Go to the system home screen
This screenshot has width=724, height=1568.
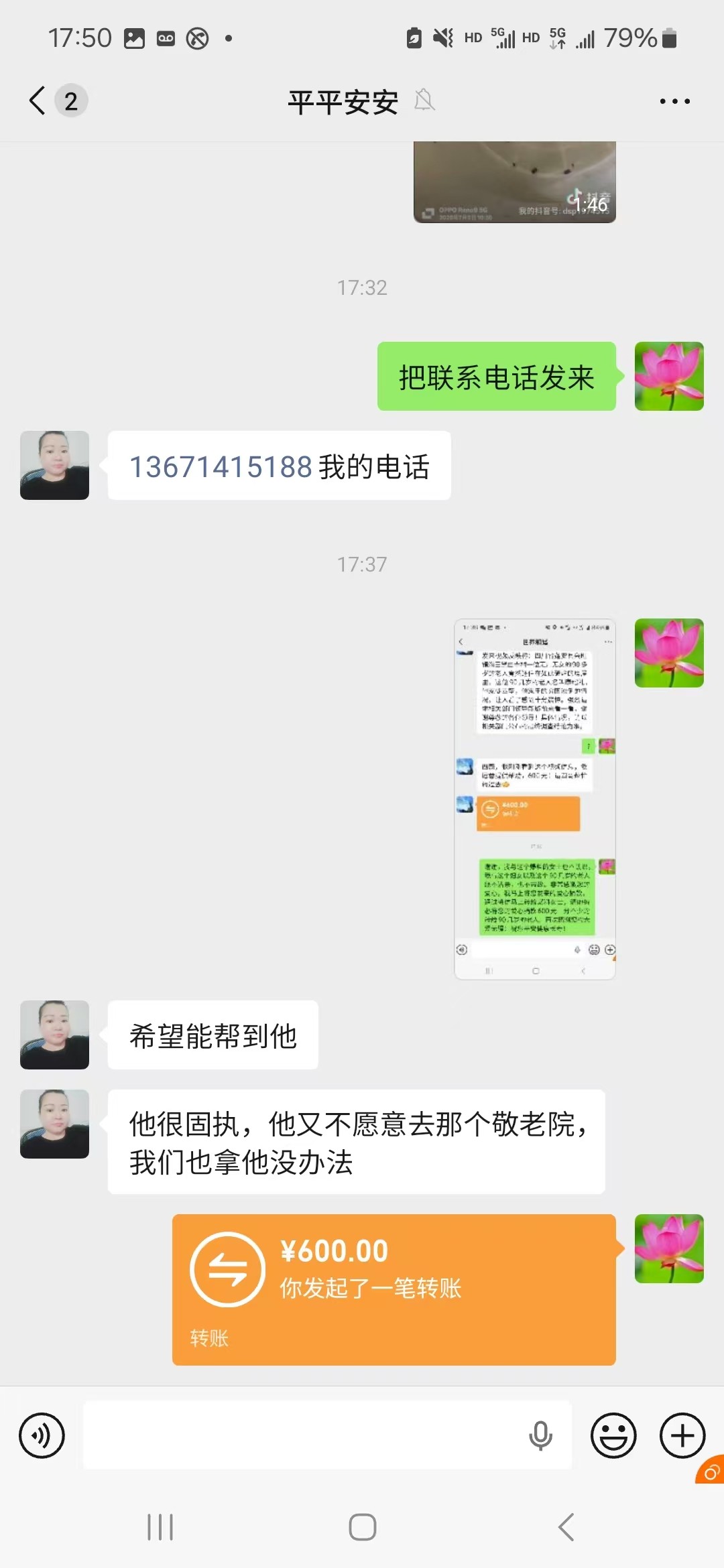pos(363,1527)
